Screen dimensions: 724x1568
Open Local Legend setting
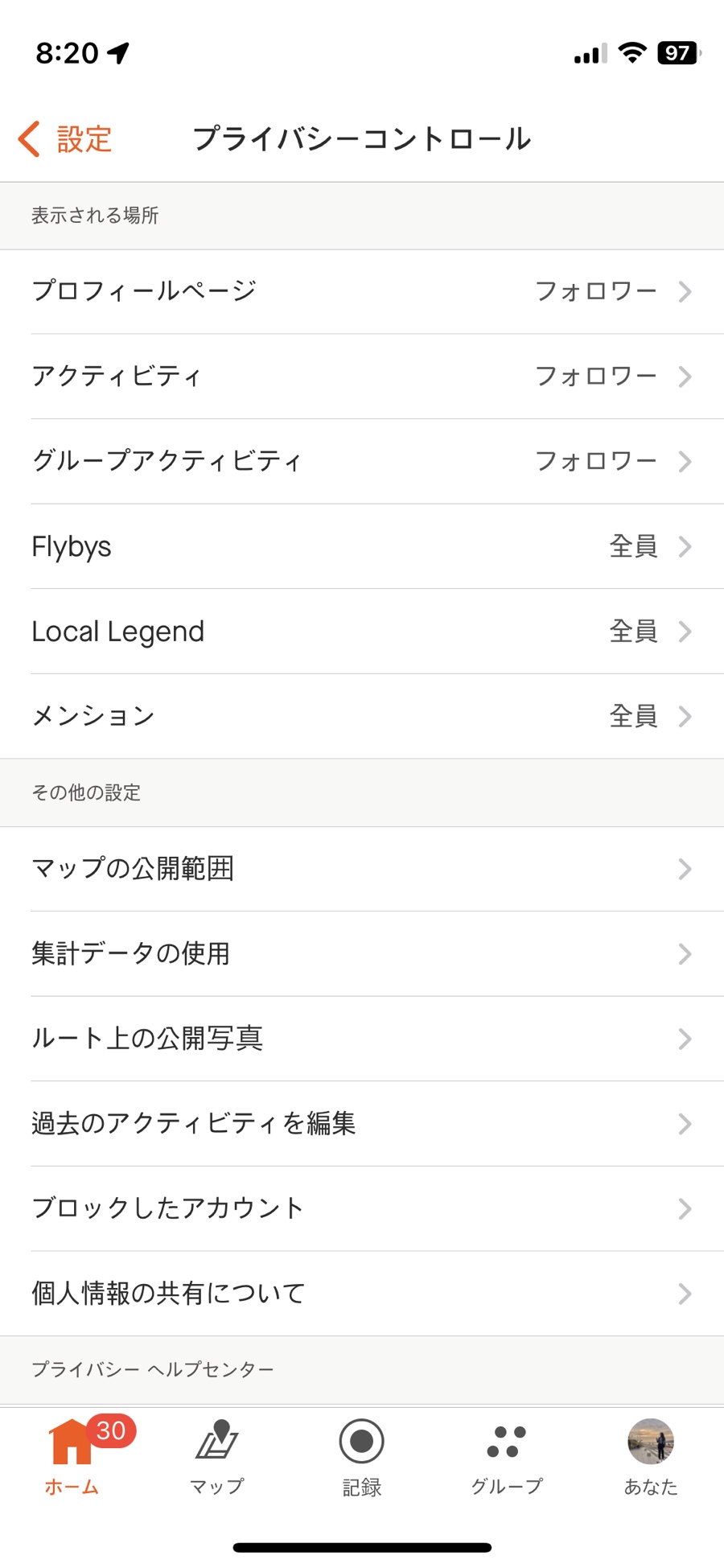tap(362, 632)
